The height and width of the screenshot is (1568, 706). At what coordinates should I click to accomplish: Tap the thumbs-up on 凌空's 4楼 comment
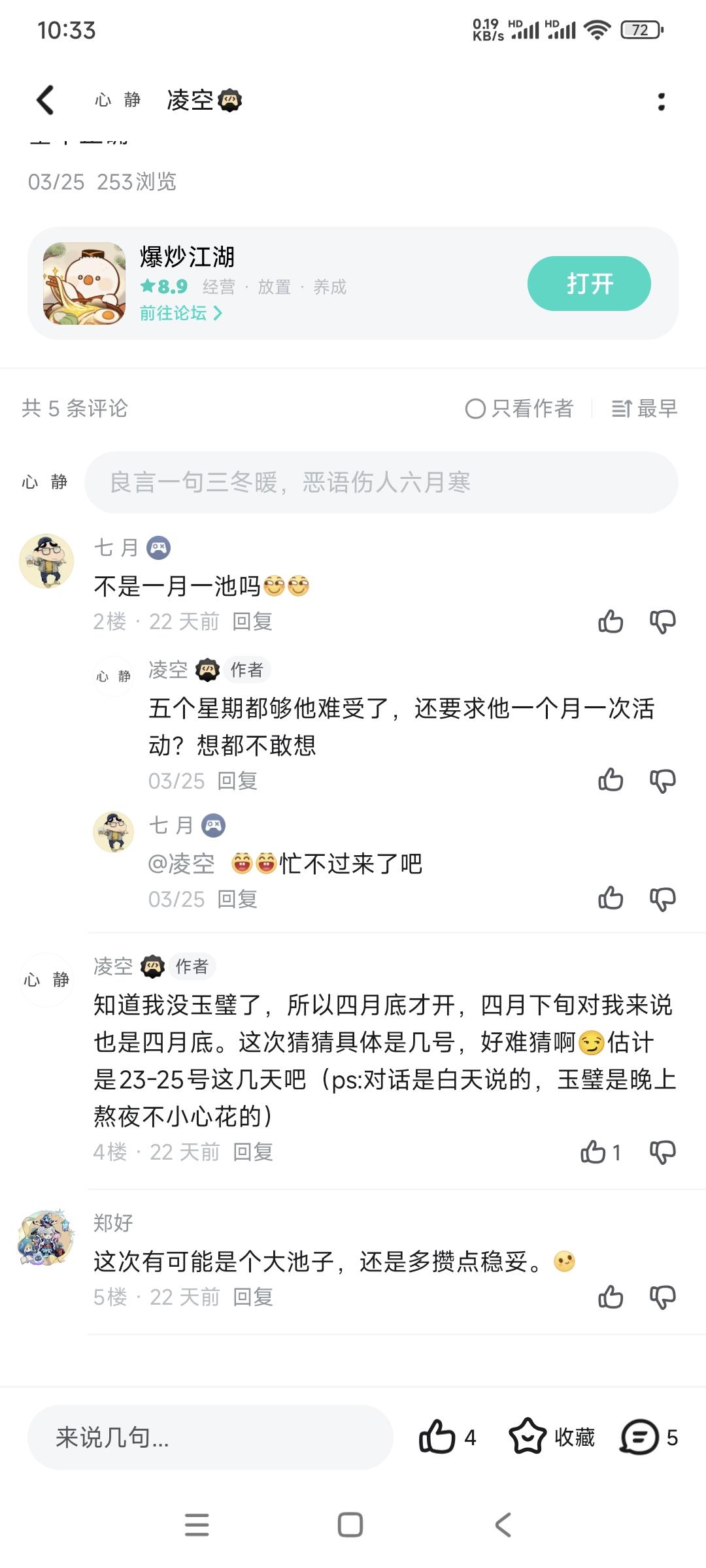592,1152
